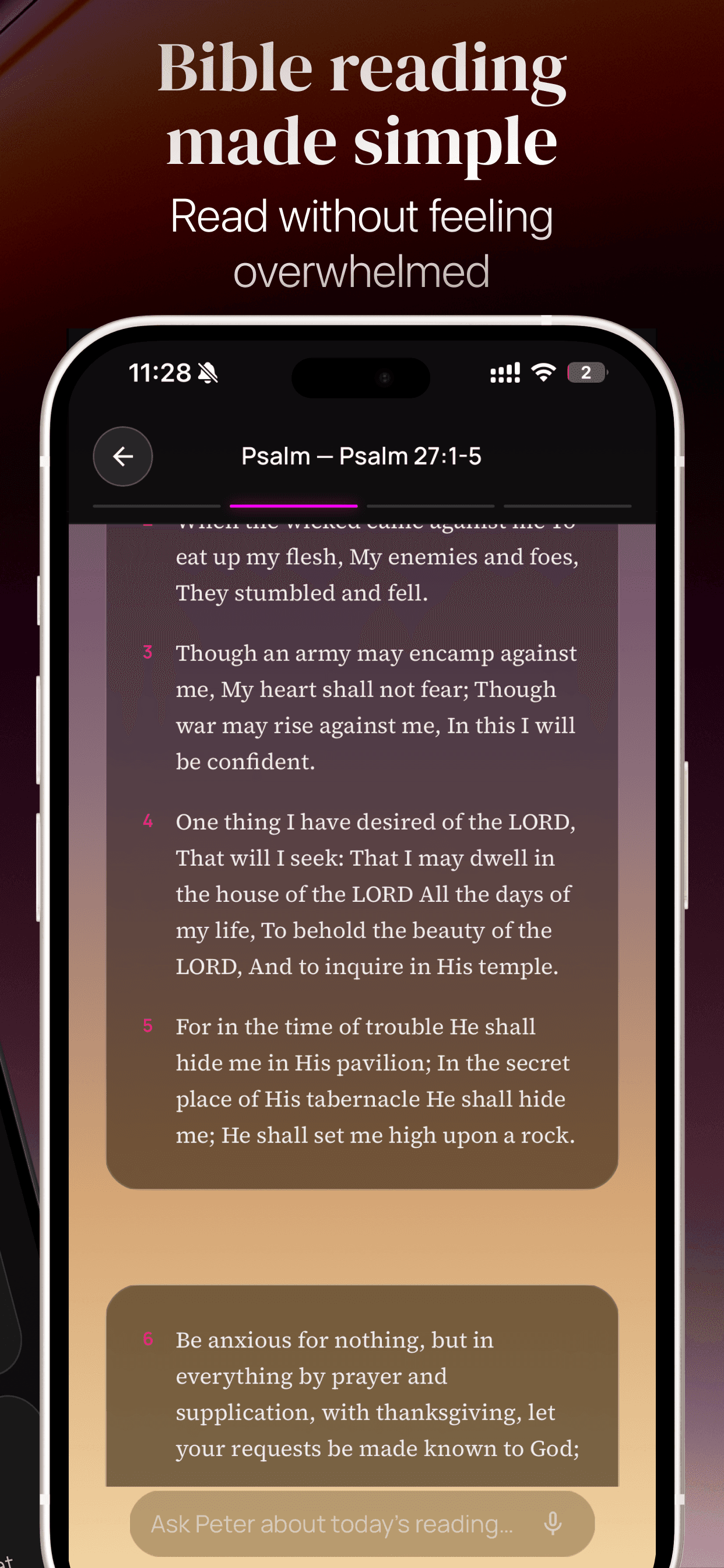Toggle verse 5 marker on or off
724x1568 pixels.
tap(147, 1027)
